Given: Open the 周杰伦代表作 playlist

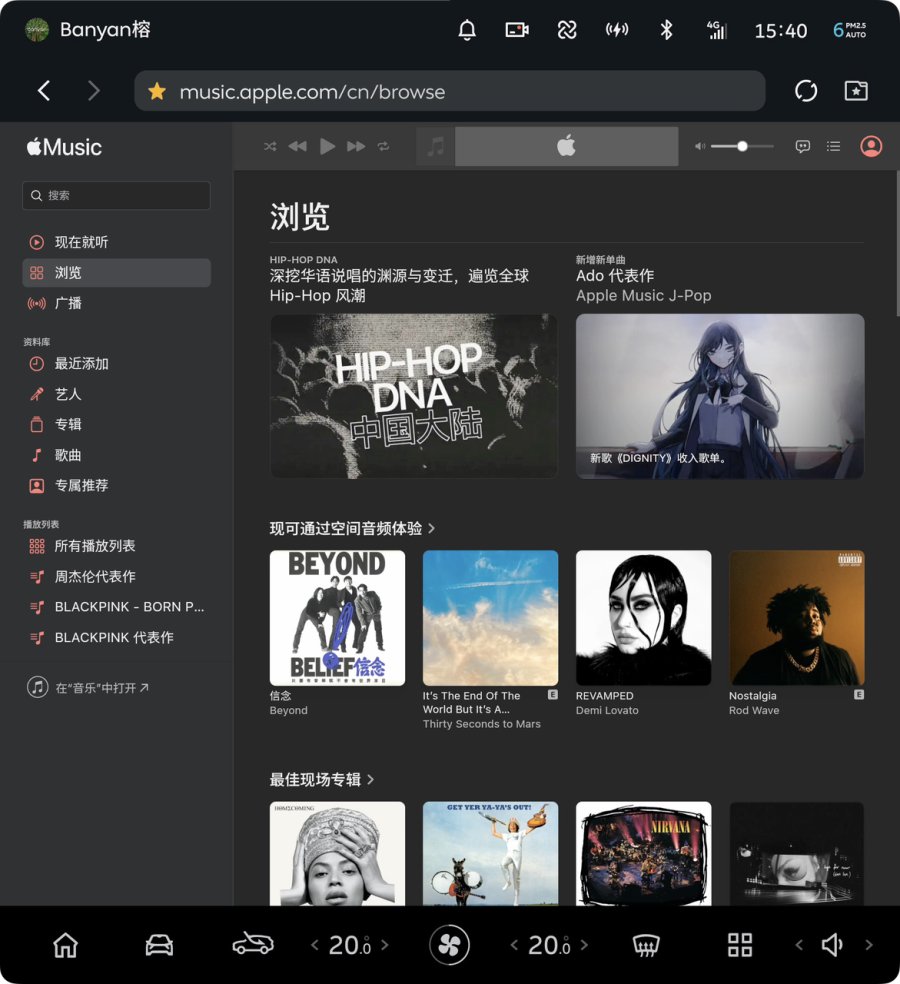Looking at the screenshot, I should (95, 577).
